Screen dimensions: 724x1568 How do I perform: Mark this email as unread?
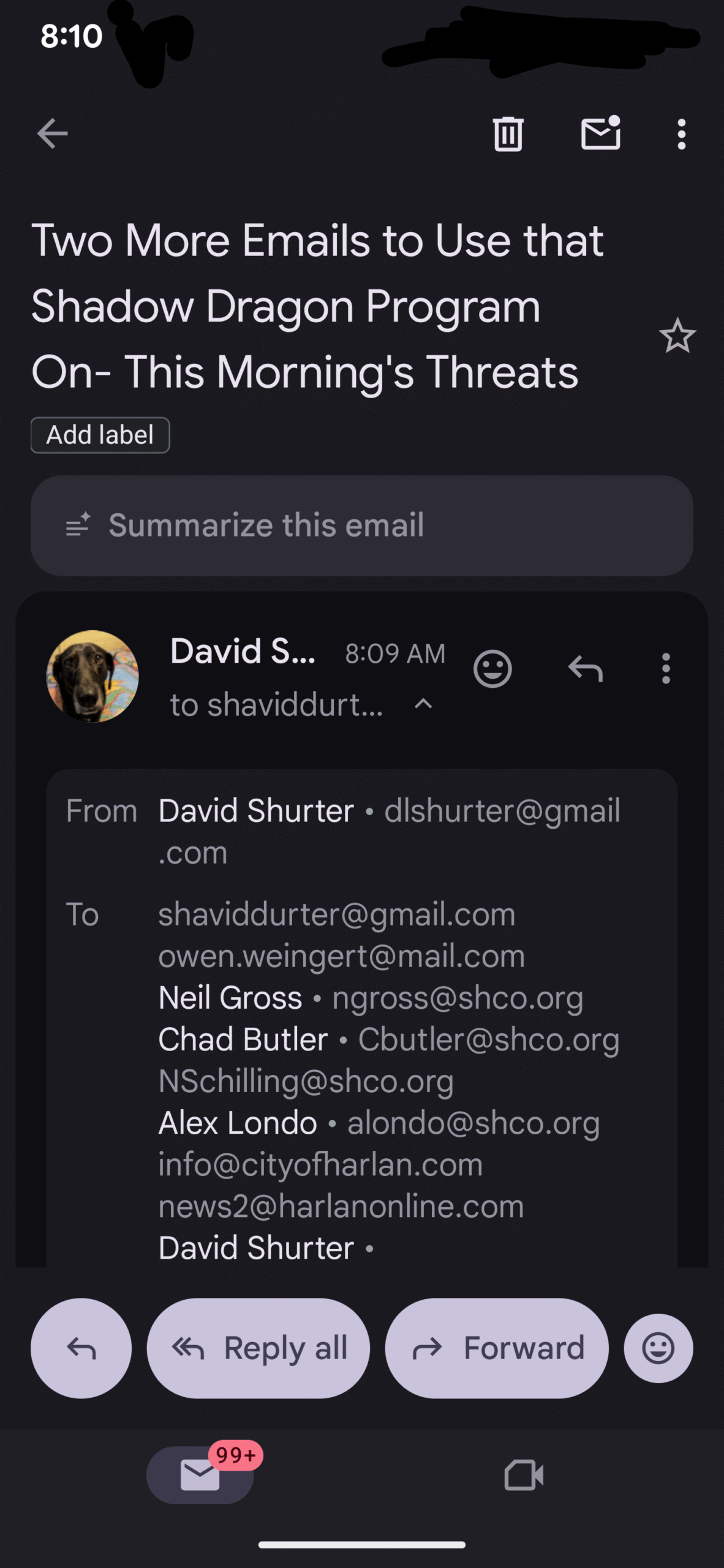[x=600, y=134]
